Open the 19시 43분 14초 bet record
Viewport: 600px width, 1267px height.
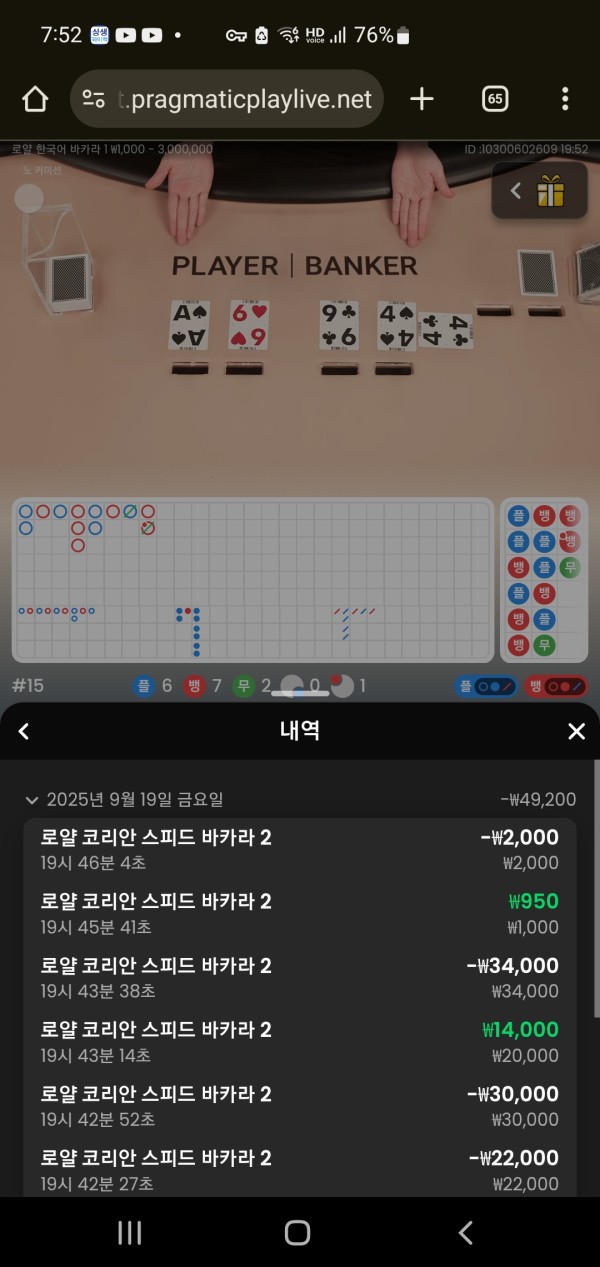pyautogui.click(x=299, y=1042)
